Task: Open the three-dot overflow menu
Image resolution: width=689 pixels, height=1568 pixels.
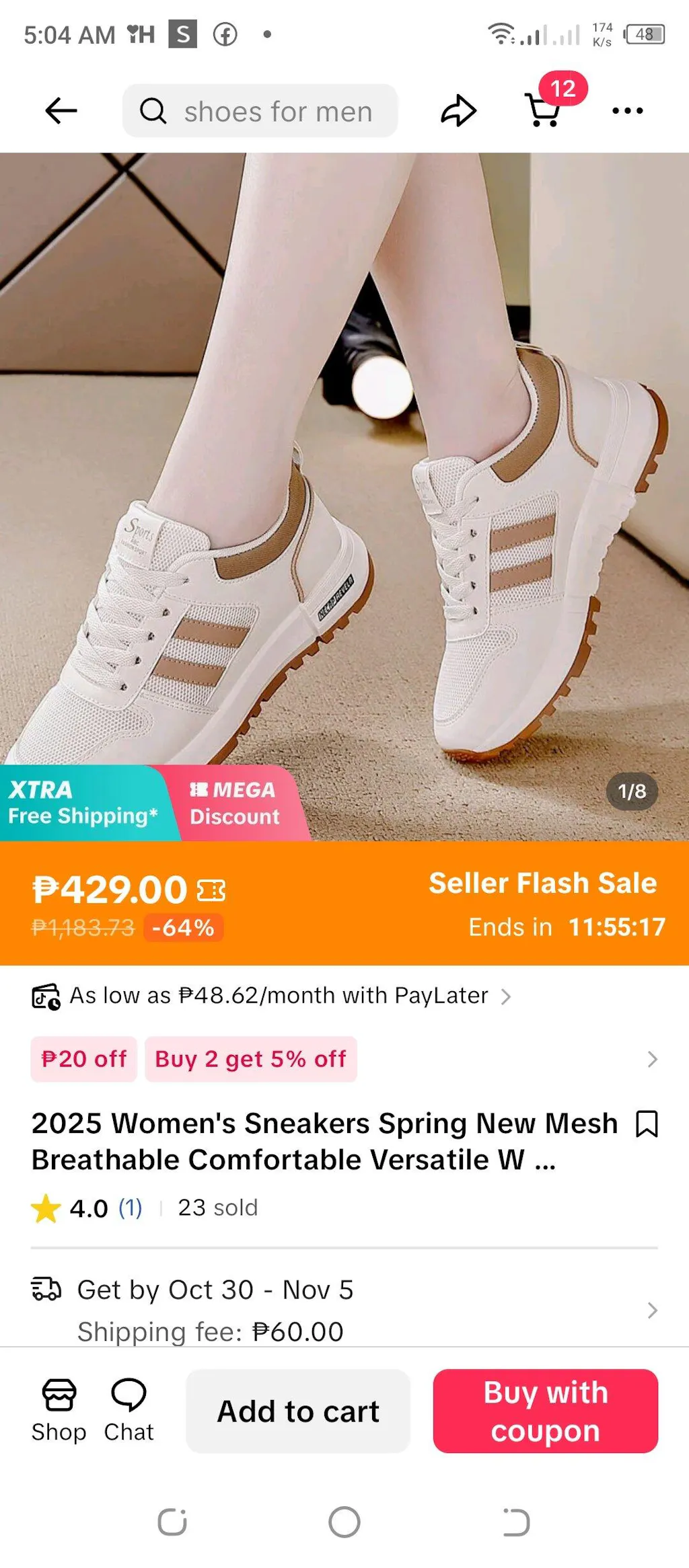Action: tap(627, 111)
